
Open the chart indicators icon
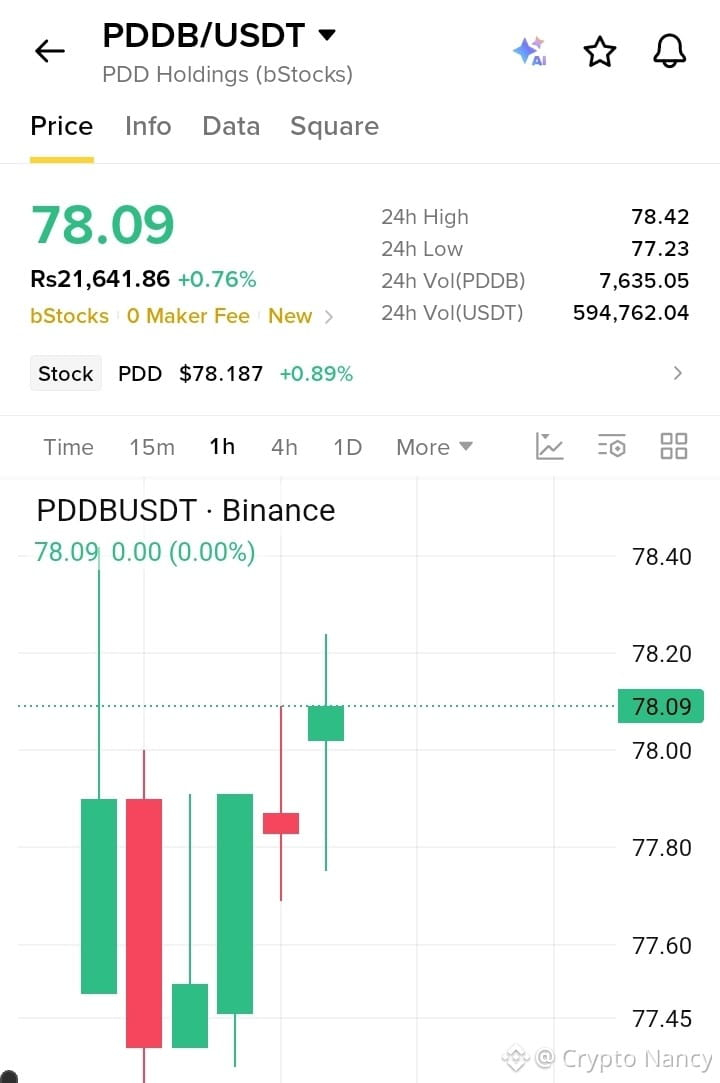[549, 446]
